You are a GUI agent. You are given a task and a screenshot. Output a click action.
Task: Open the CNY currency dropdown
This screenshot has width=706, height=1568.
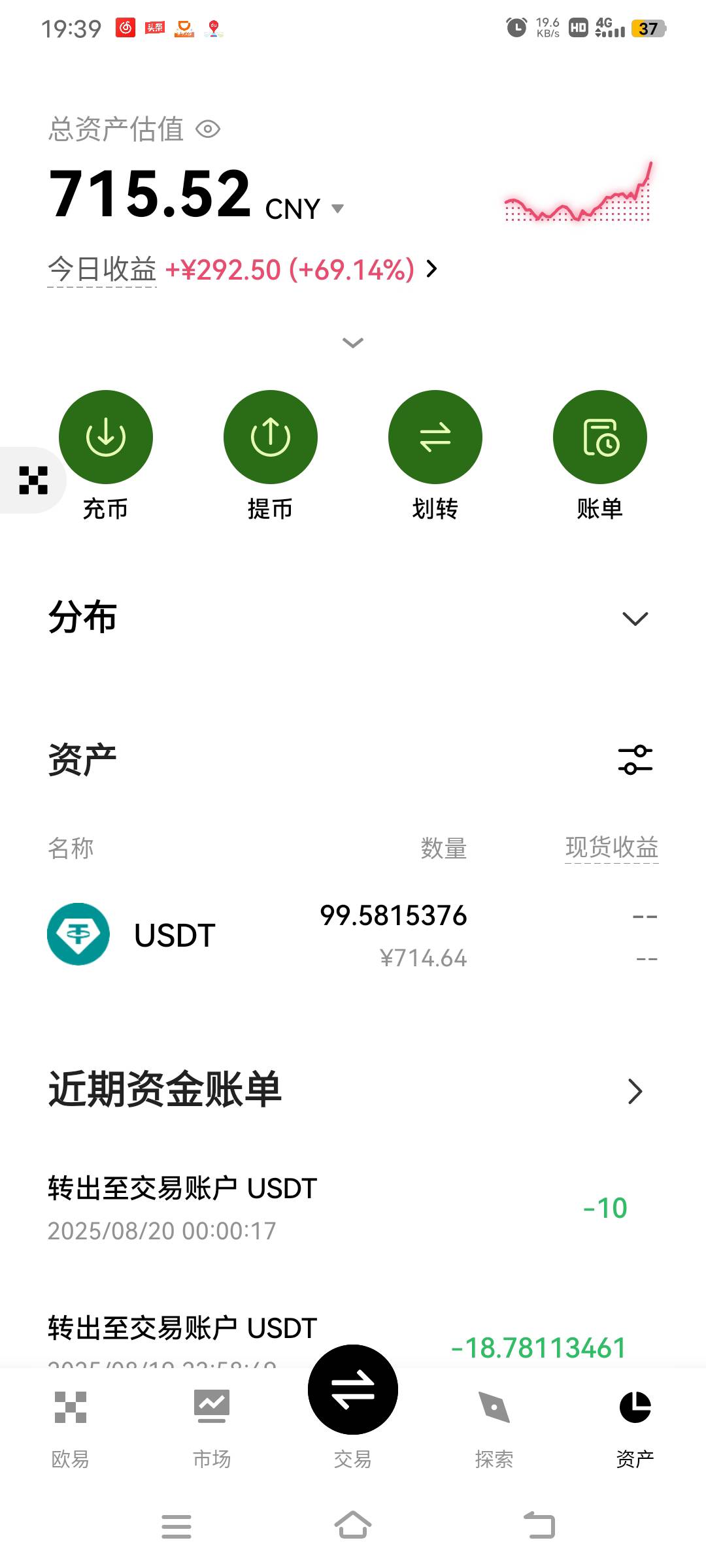305,209
